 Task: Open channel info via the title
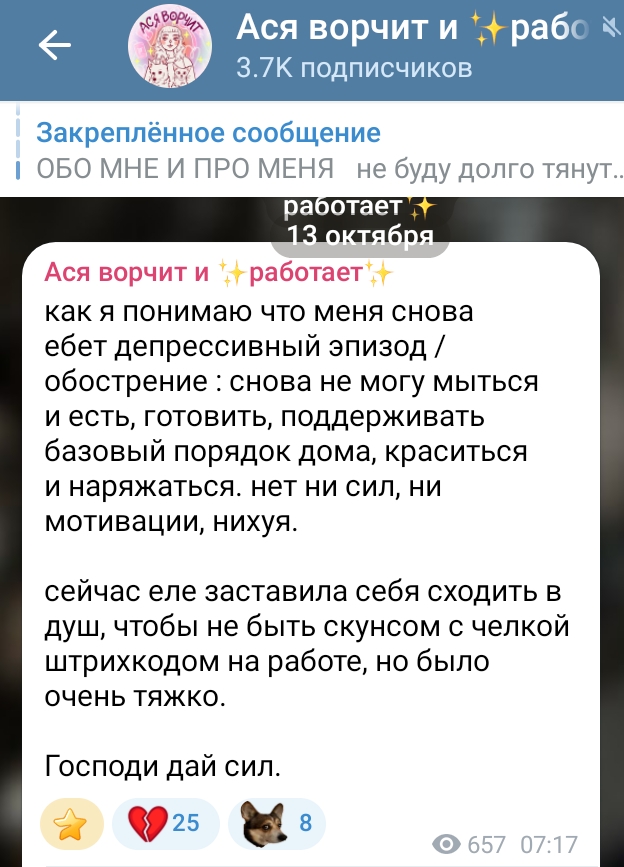click(400, 32)
